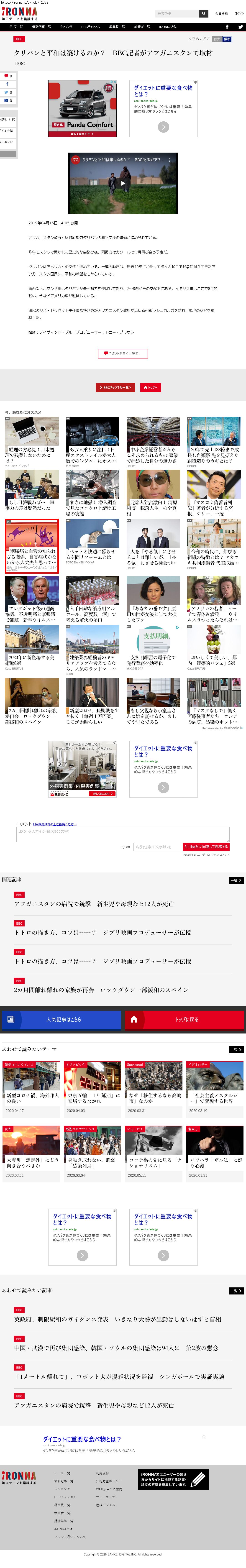Play the embedded Taliban BBC video
This screenshot has height=1568, width=246.
(123, 183)
